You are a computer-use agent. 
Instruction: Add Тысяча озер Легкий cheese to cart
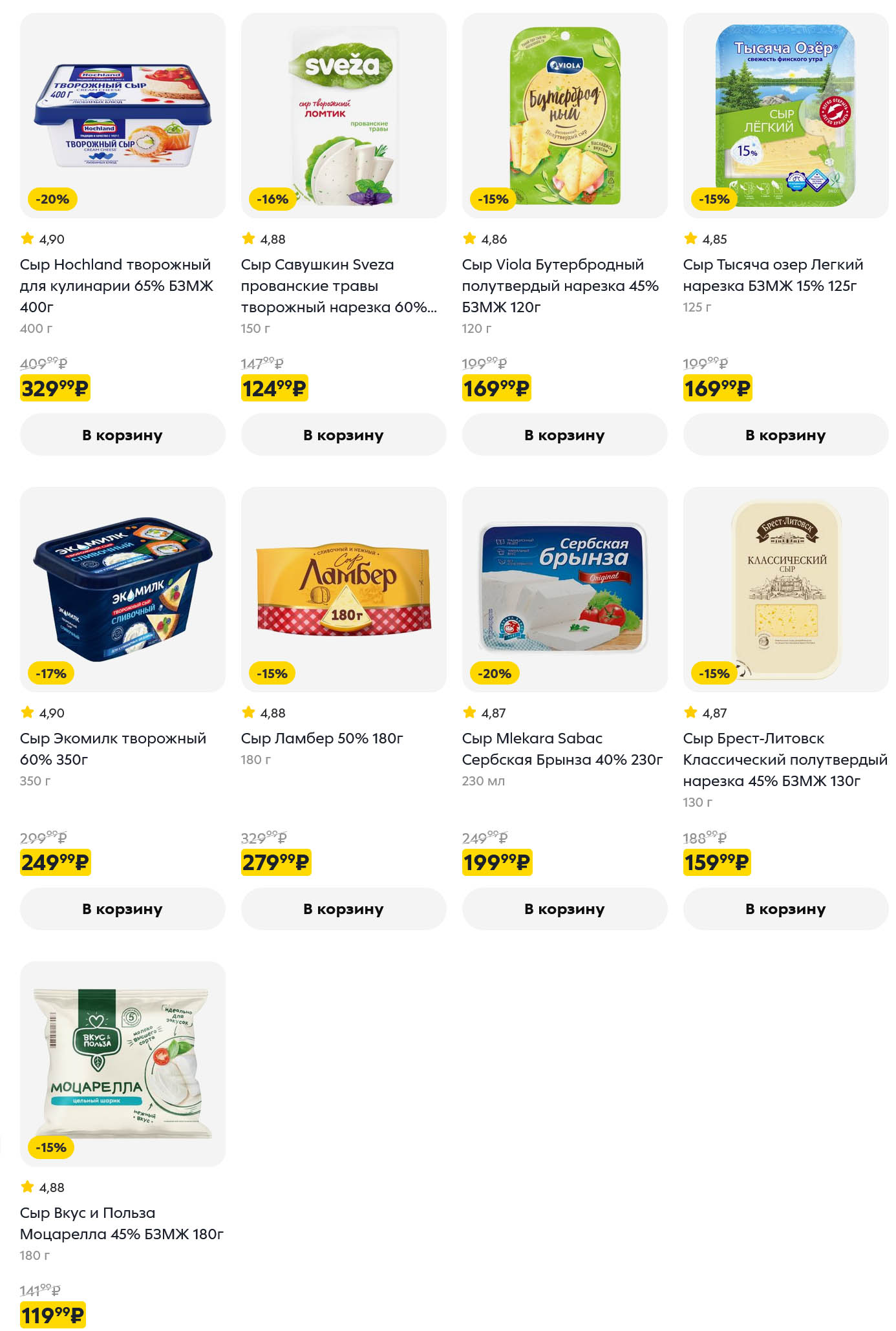[x=785, y=435]
